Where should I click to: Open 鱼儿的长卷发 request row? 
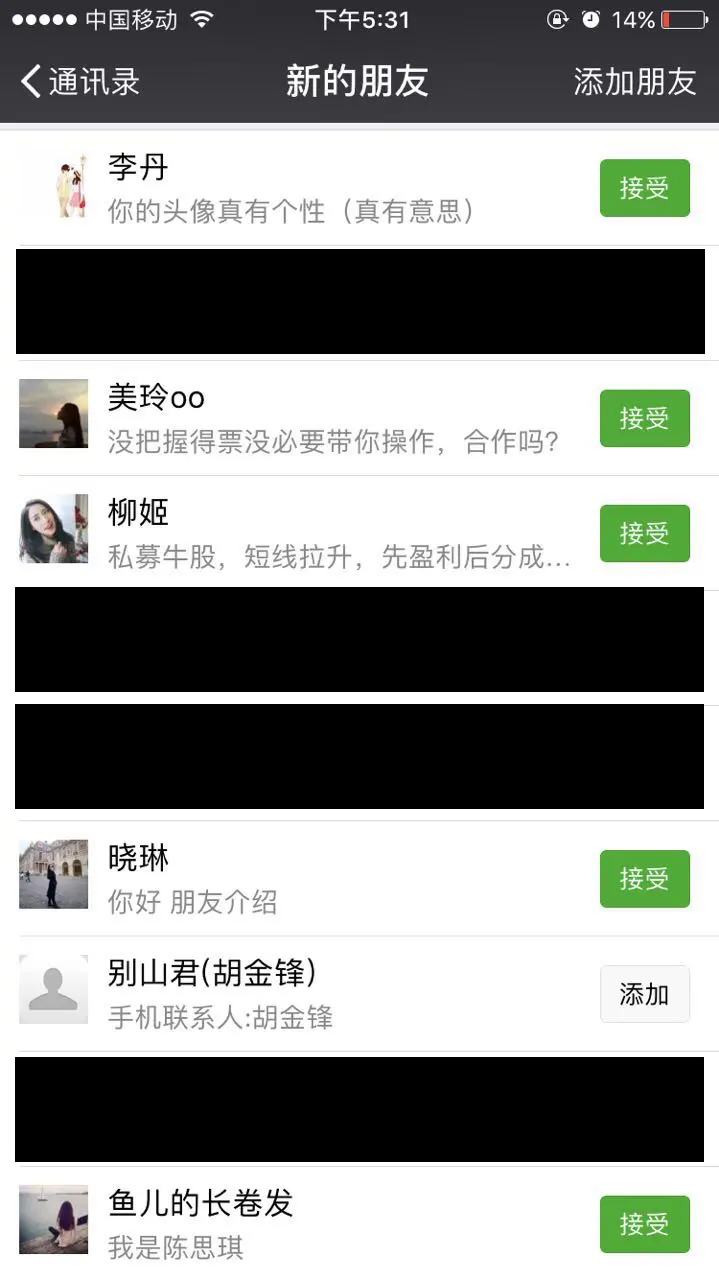(x=300, y=1224)
